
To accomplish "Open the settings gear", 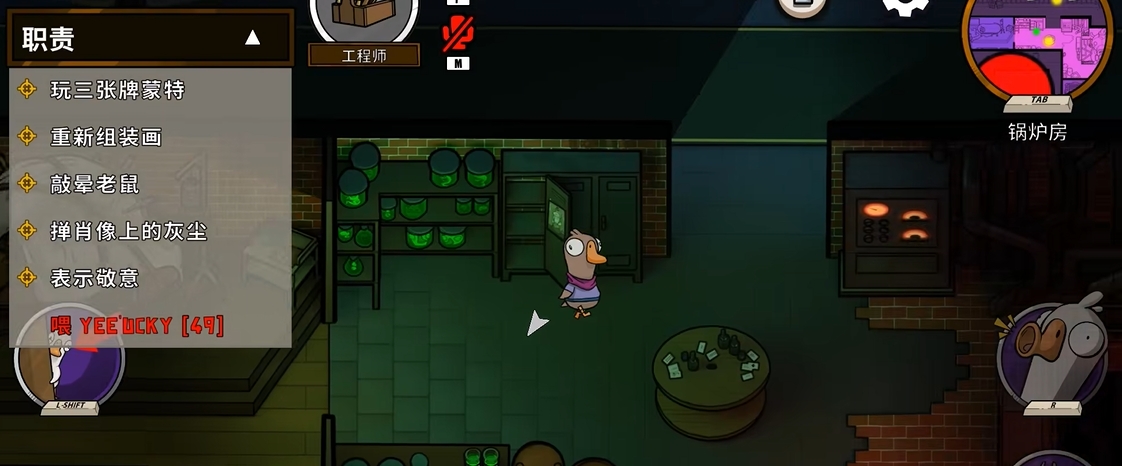I will click(x=903, y=10).
